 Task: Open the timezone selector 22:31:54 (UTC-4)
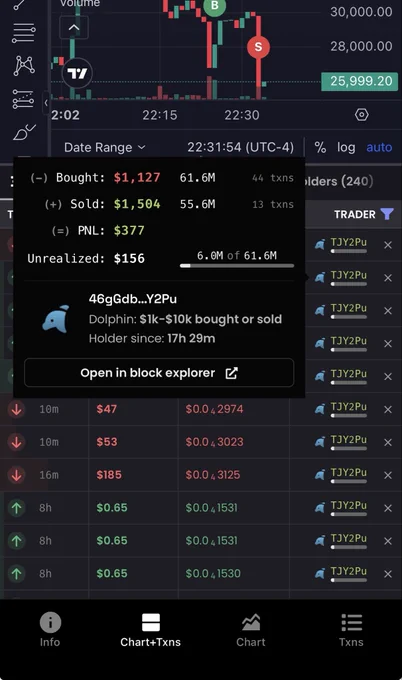point(241,147)
